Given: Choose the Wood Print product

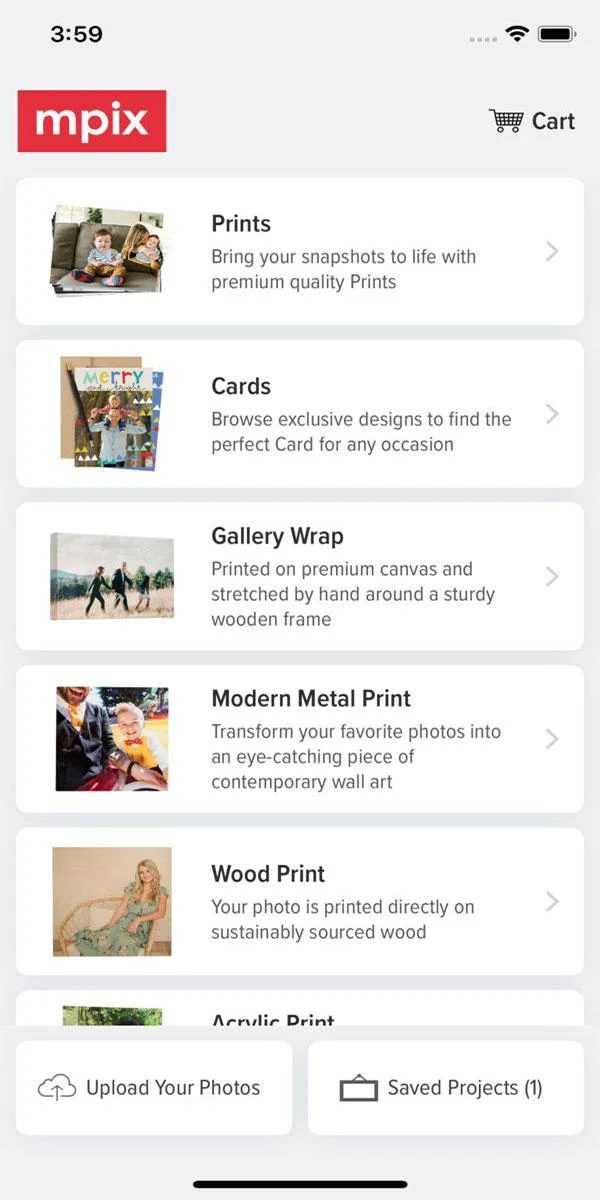Looking at the screenshot, I should [300, 901].
